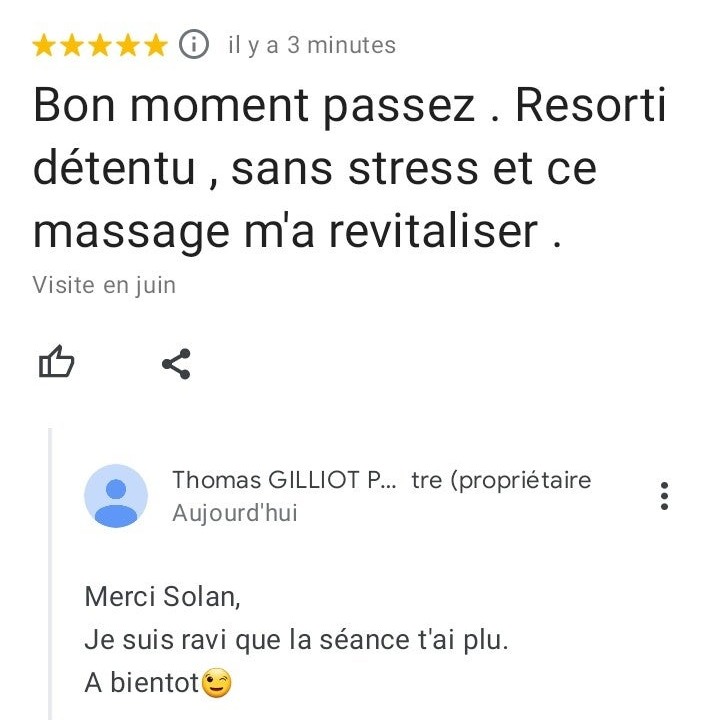The image size is (720, 720).
Task: Like Solan's five-star review
Action: pyautogui.click(x=56, y=363)
